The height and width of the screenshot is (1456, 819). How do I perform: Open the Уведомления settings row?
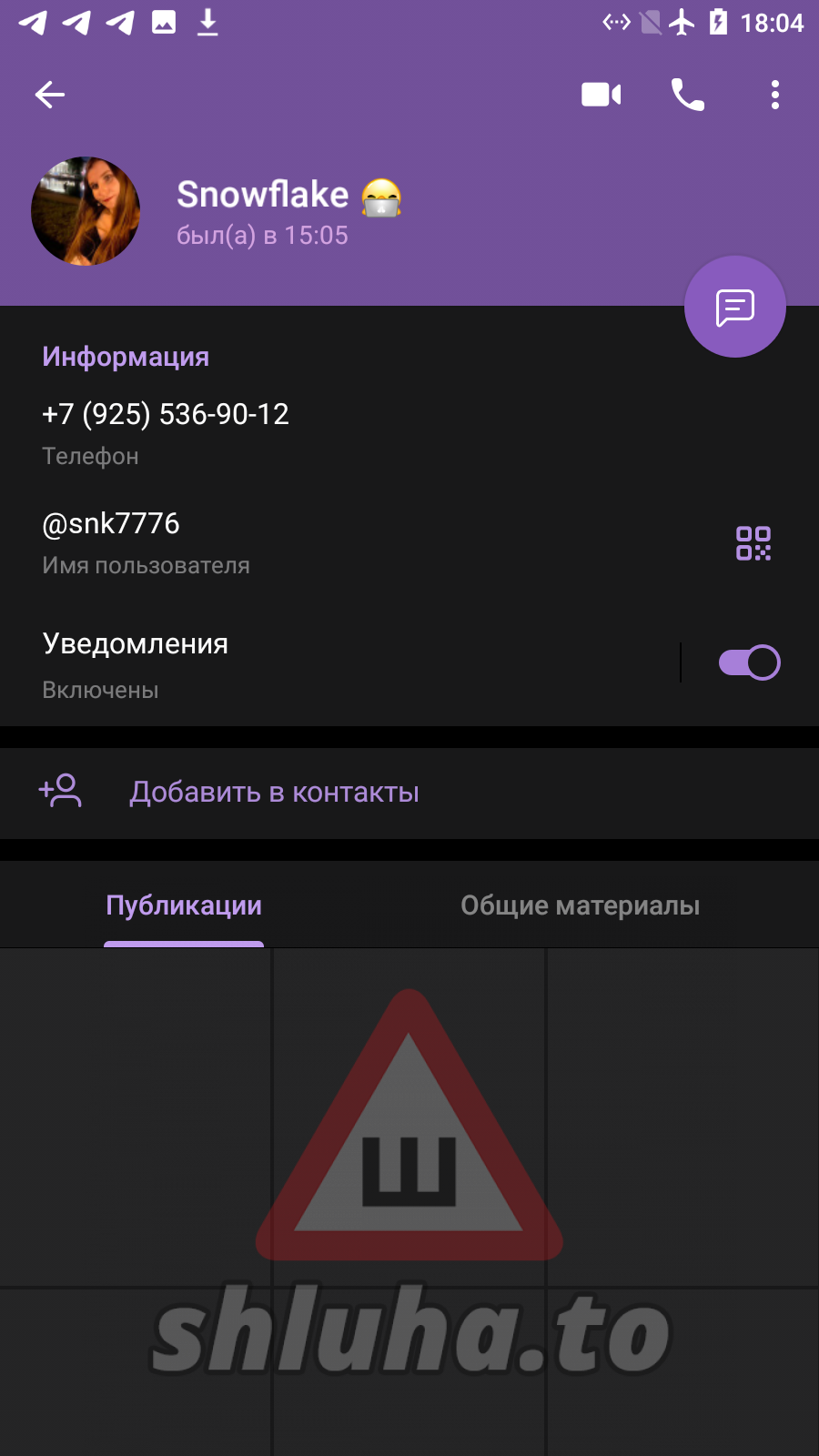[273, 664]
